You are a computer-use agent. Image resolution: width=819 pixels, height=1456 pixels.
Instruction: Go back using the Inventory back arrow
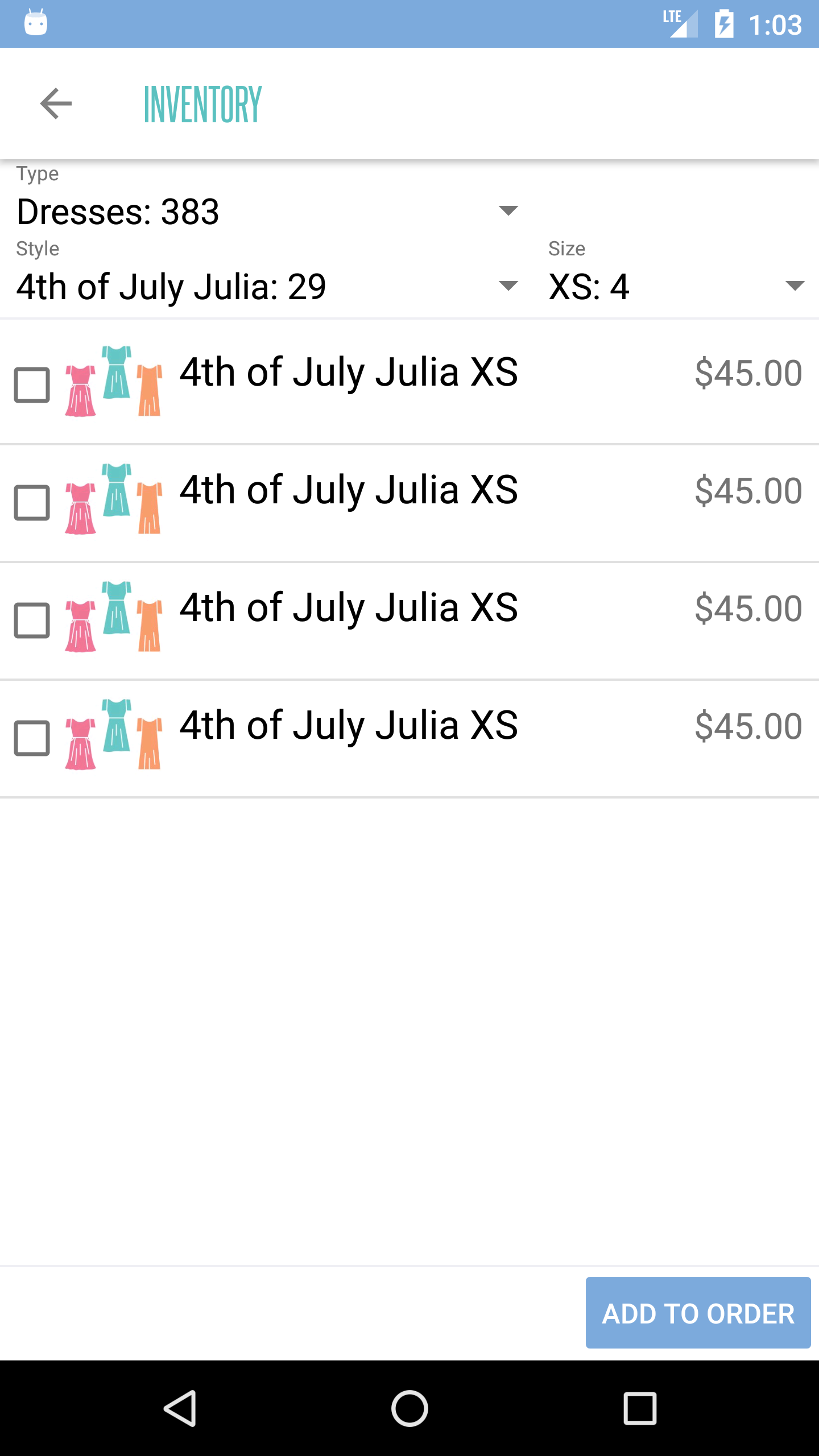(x=56, y=104)
